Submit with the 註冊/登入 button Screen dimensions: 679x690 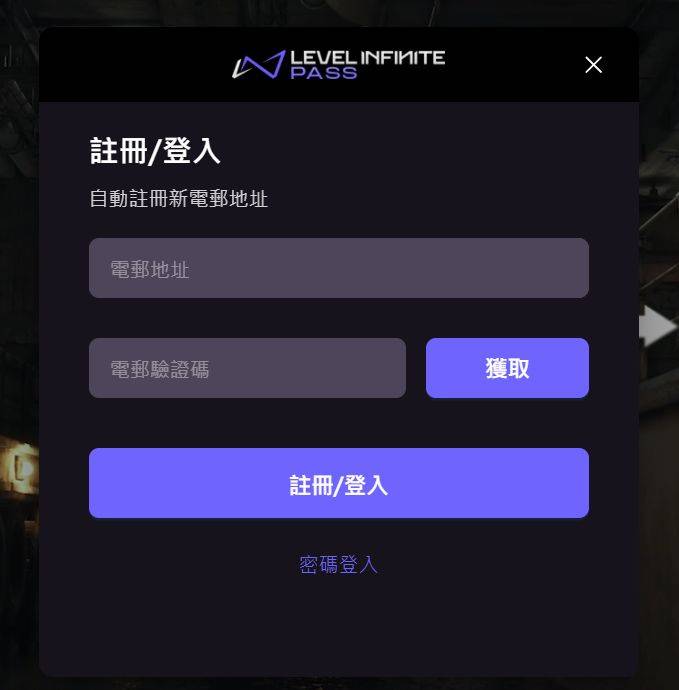[x=338, y=484]
